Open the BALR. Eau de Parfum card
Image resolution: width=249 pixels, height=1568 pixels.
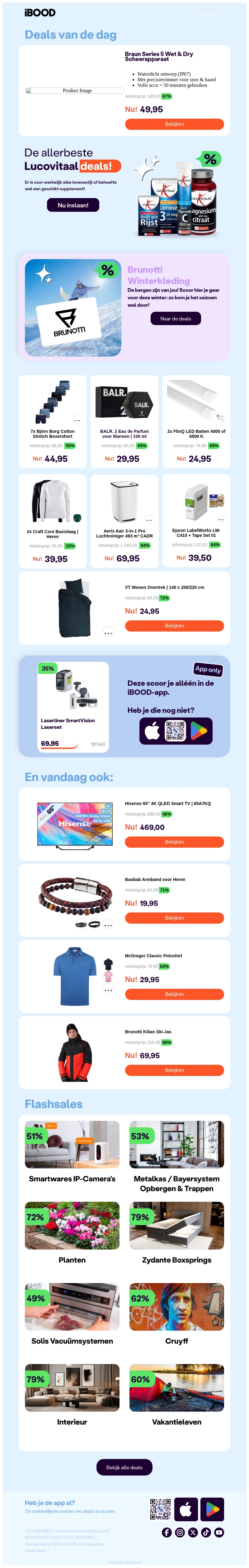pyautogui.click(x=124, y=421)
